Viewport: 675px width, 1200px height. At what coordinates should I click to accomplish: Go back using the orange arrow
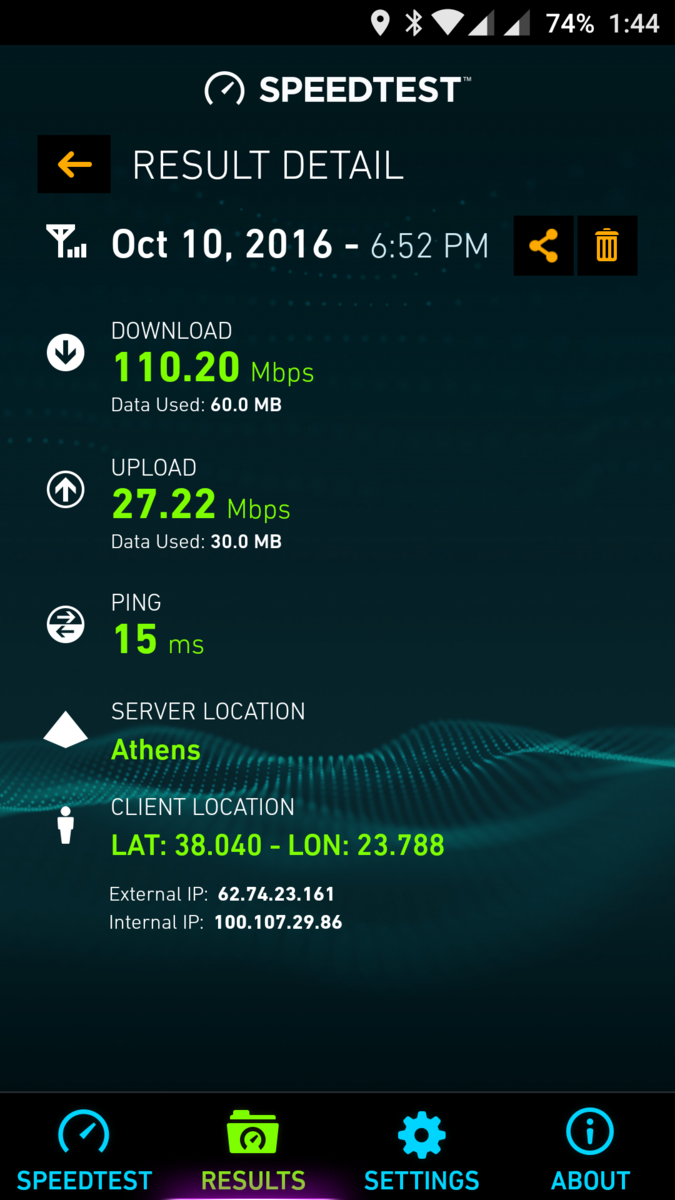click(x=74, y=165)
